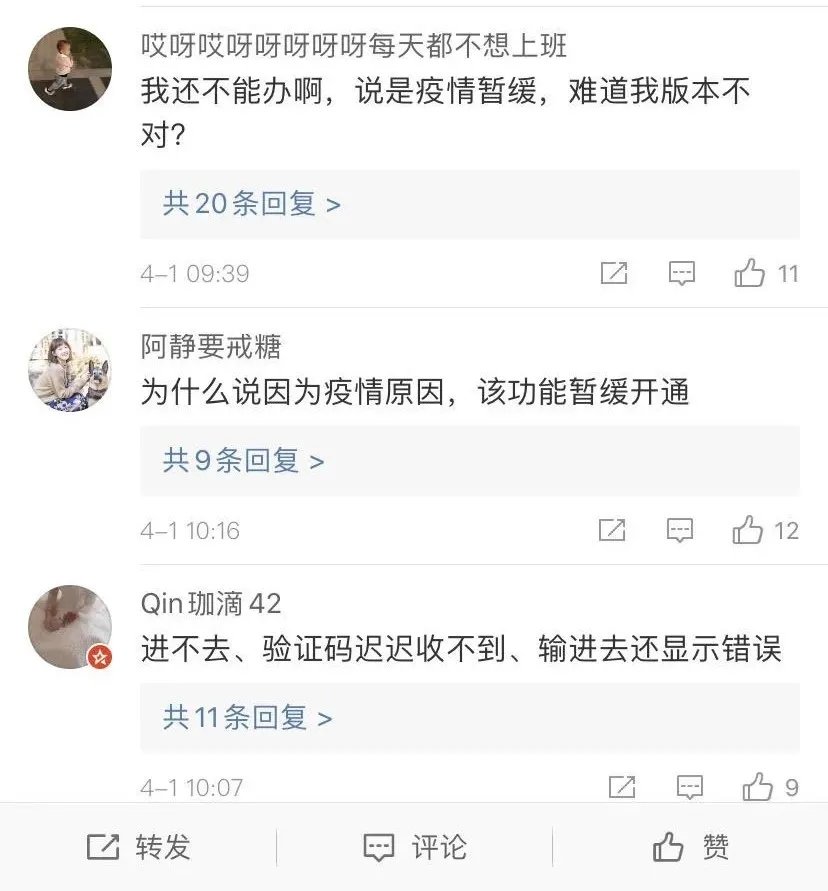
Task: Expand the 共11条回复 replies thread
Action: [x=247, y=718]
